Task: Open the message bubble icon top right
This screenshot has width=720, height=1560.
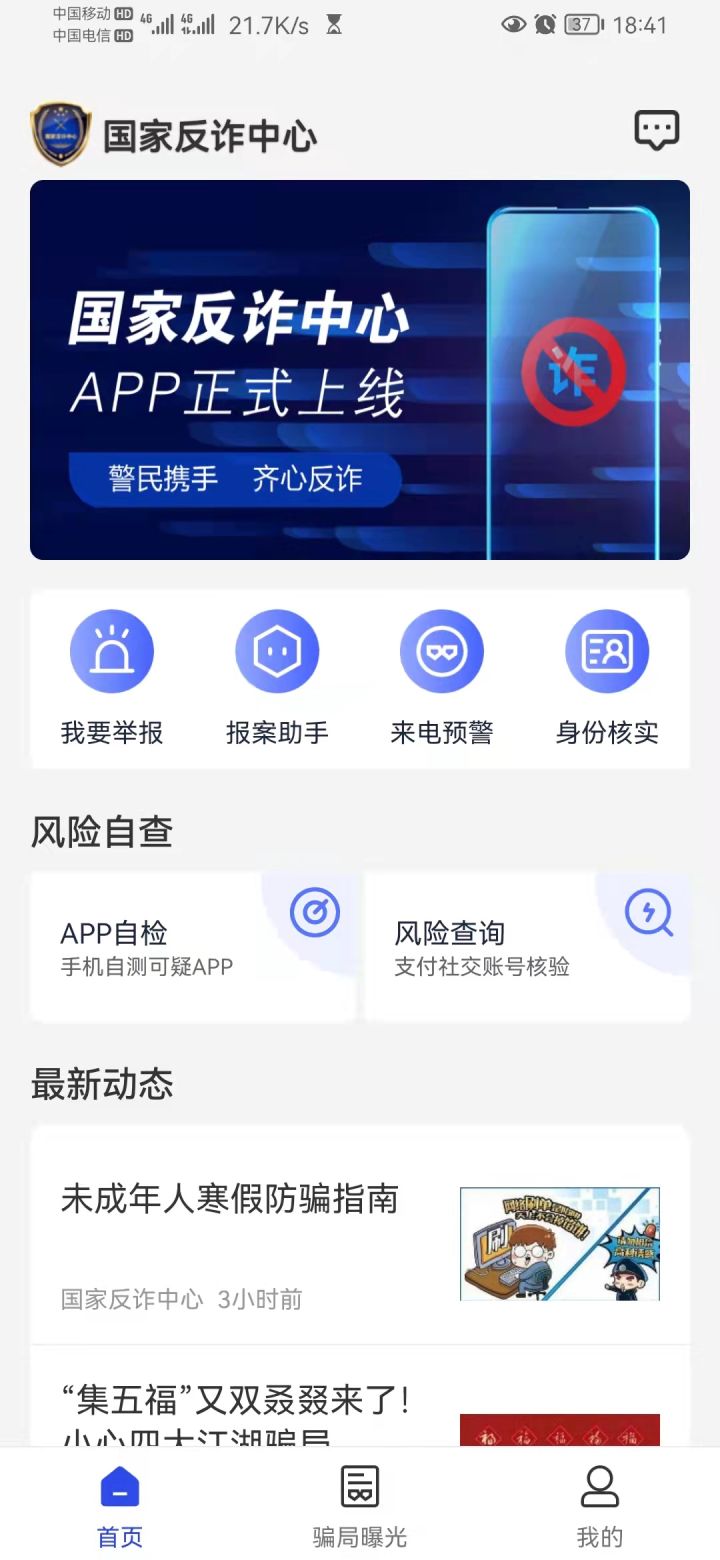Action: click(x=657, y=128)
